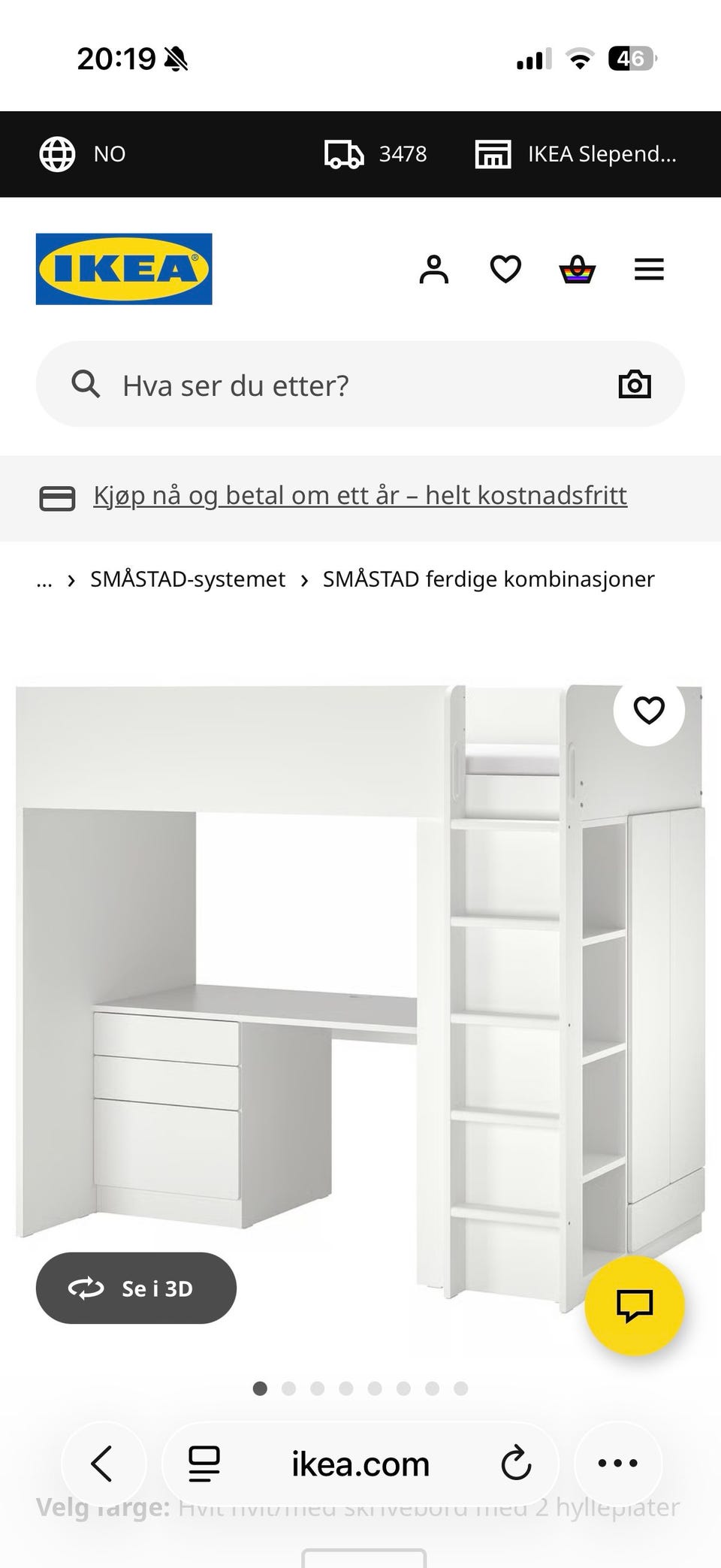Go to SMÅSTAD-systemet breadcrumb
Viewport: 721px width, 1568px height.
187,579
